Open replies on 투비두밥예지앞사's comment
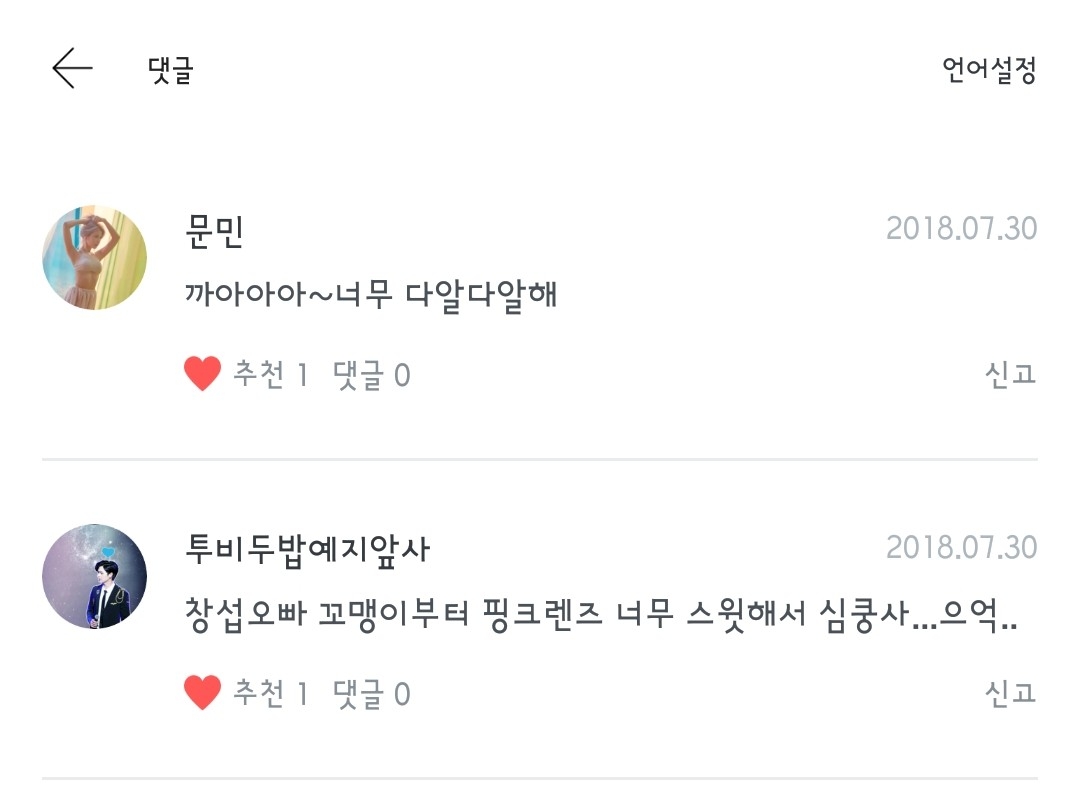The width and height of the screenshot is (1080, 810). click(371, 694)
